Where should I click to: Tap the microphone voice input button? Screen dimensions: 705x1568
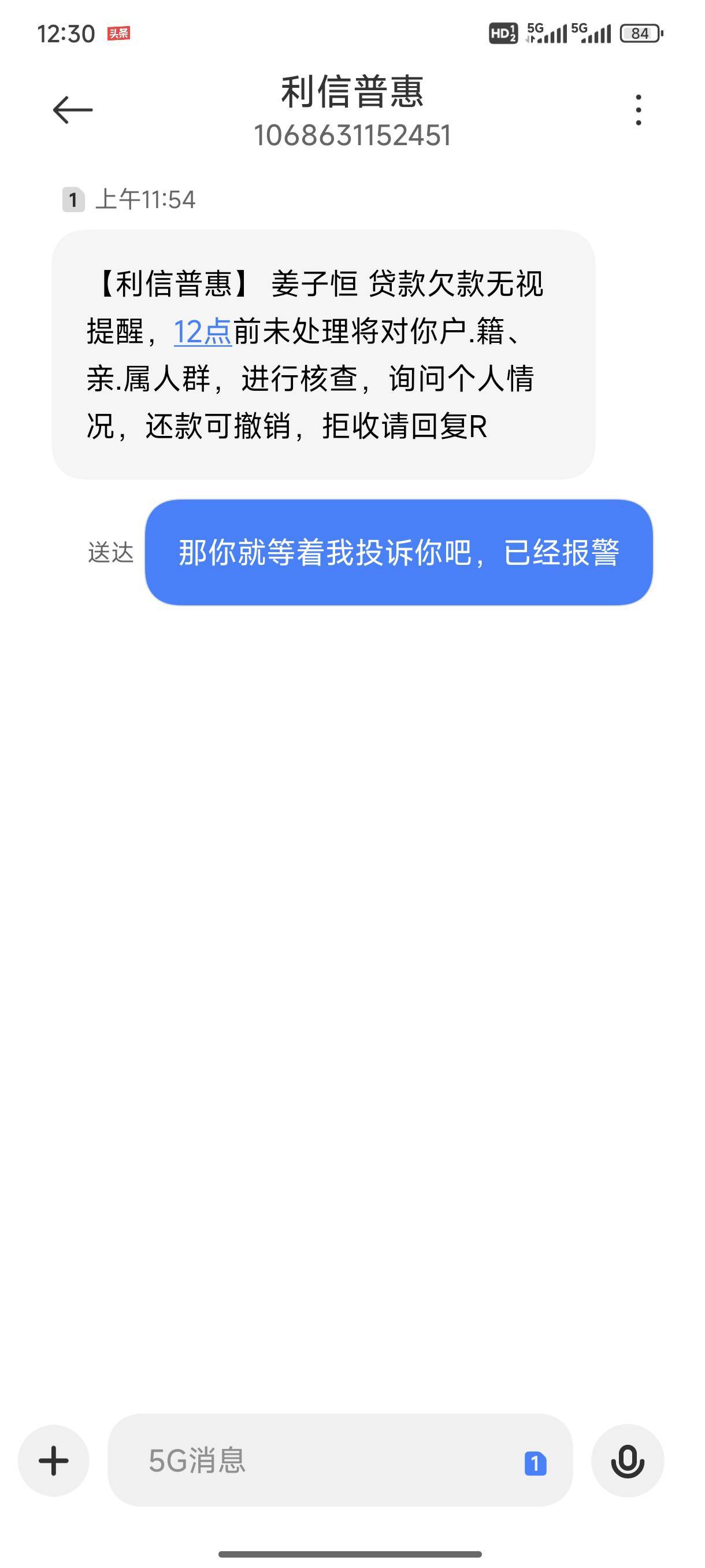coord(627,1461)
